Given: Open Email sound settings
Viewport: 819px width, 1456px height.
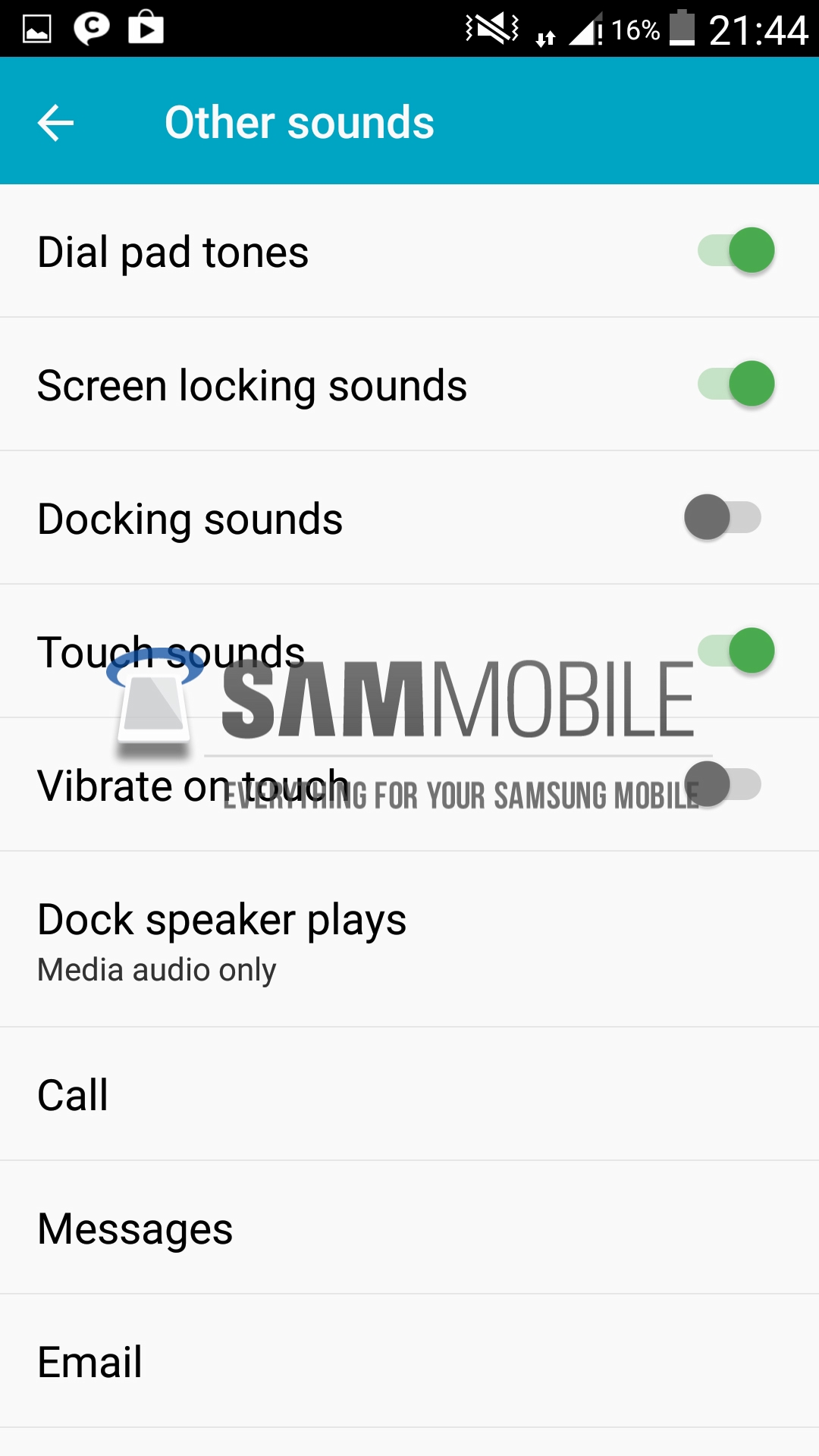Looking at the screenshot, I should pyautogui.click(x=90, y=1362).
